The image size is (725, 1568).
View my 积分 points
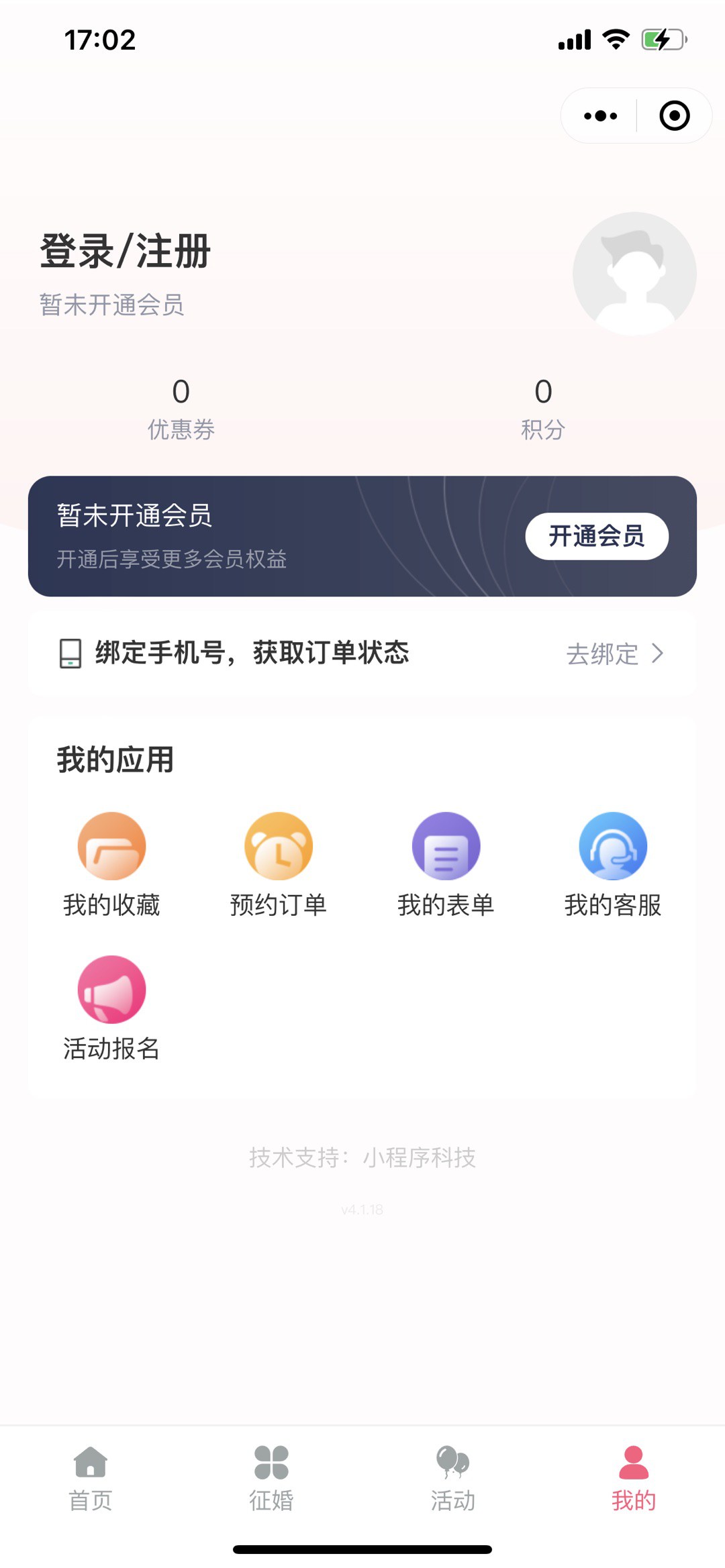(543, 407)
